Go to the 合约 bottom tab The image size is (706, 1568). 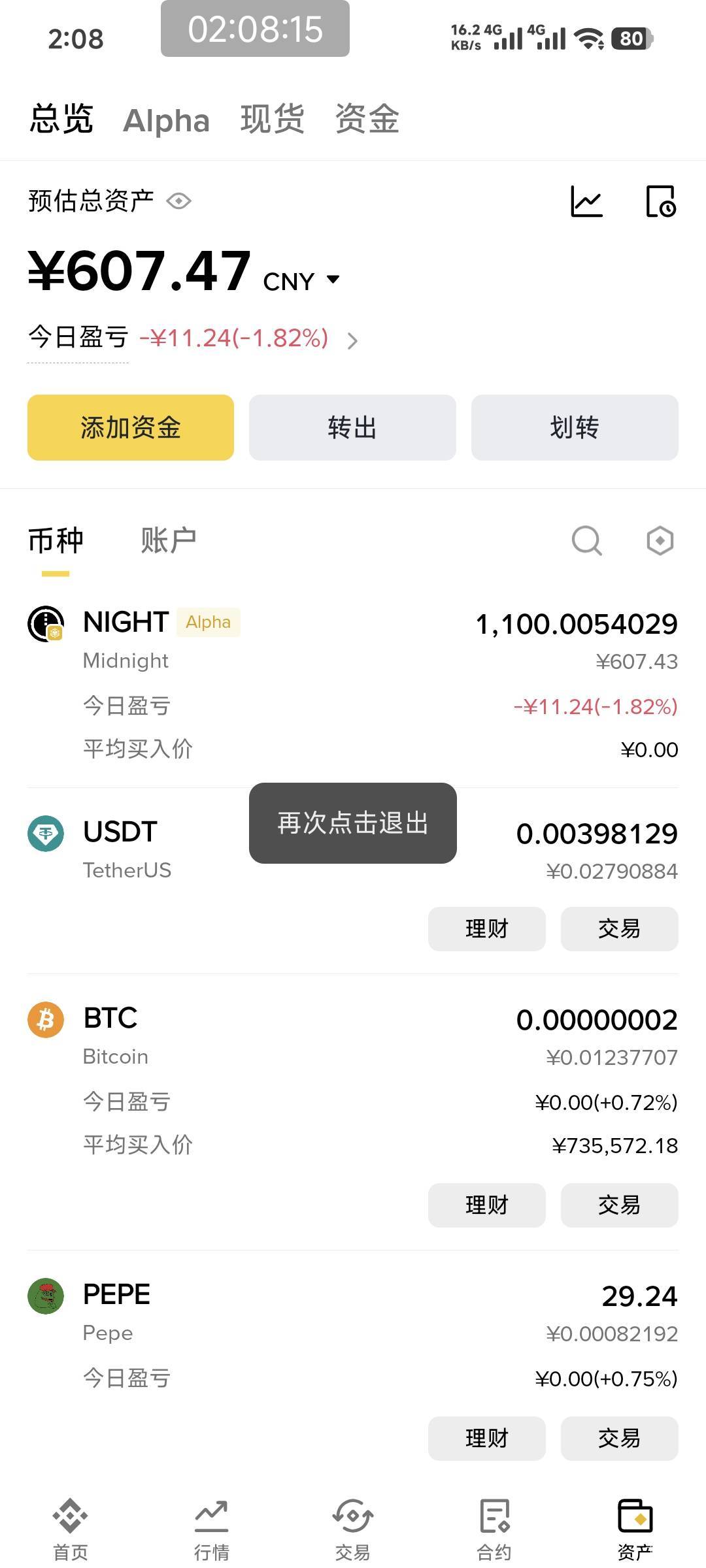[x=494, y=1530]
